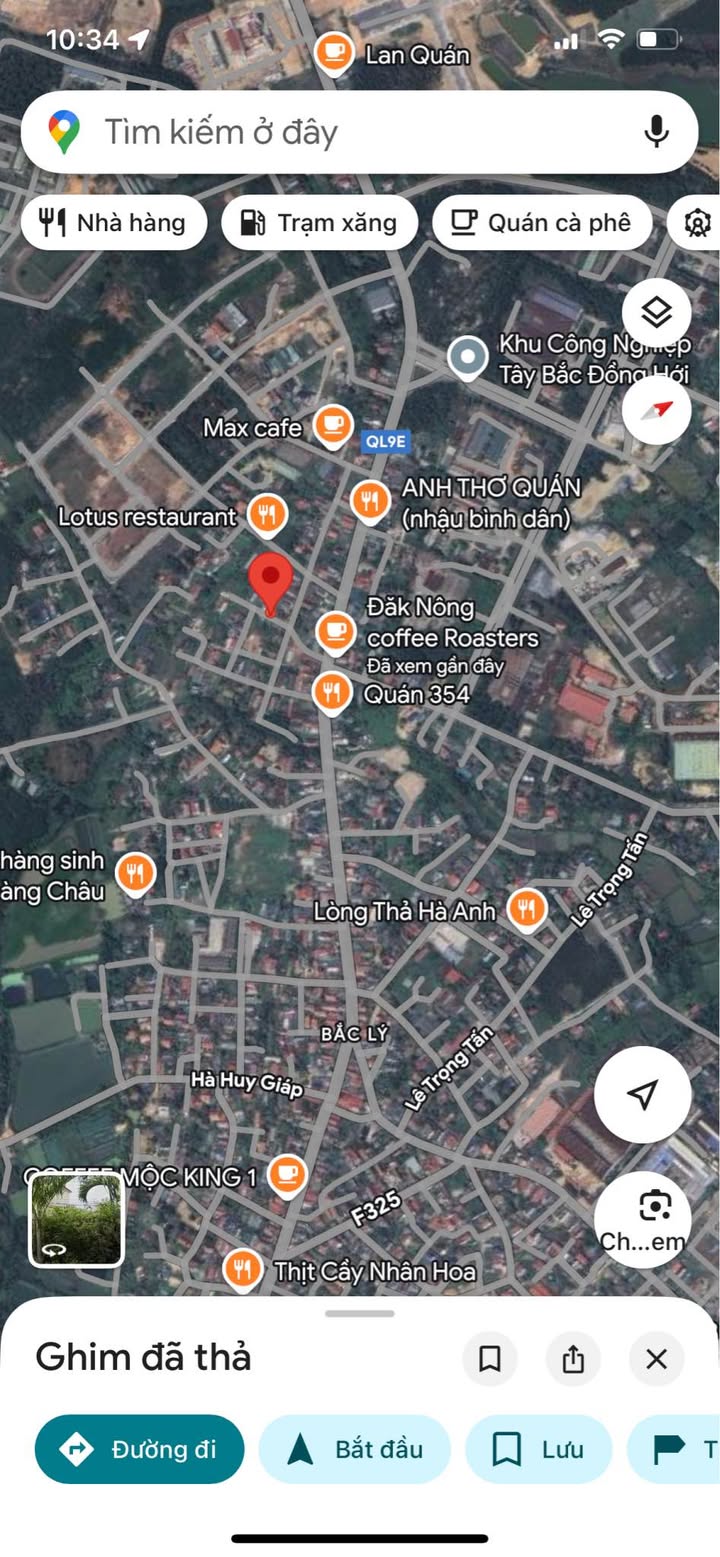Viewport: 720px width, 1557px height.
Task: Save the dropped pin with bookmark icon
Action: tap(490, 1358)
